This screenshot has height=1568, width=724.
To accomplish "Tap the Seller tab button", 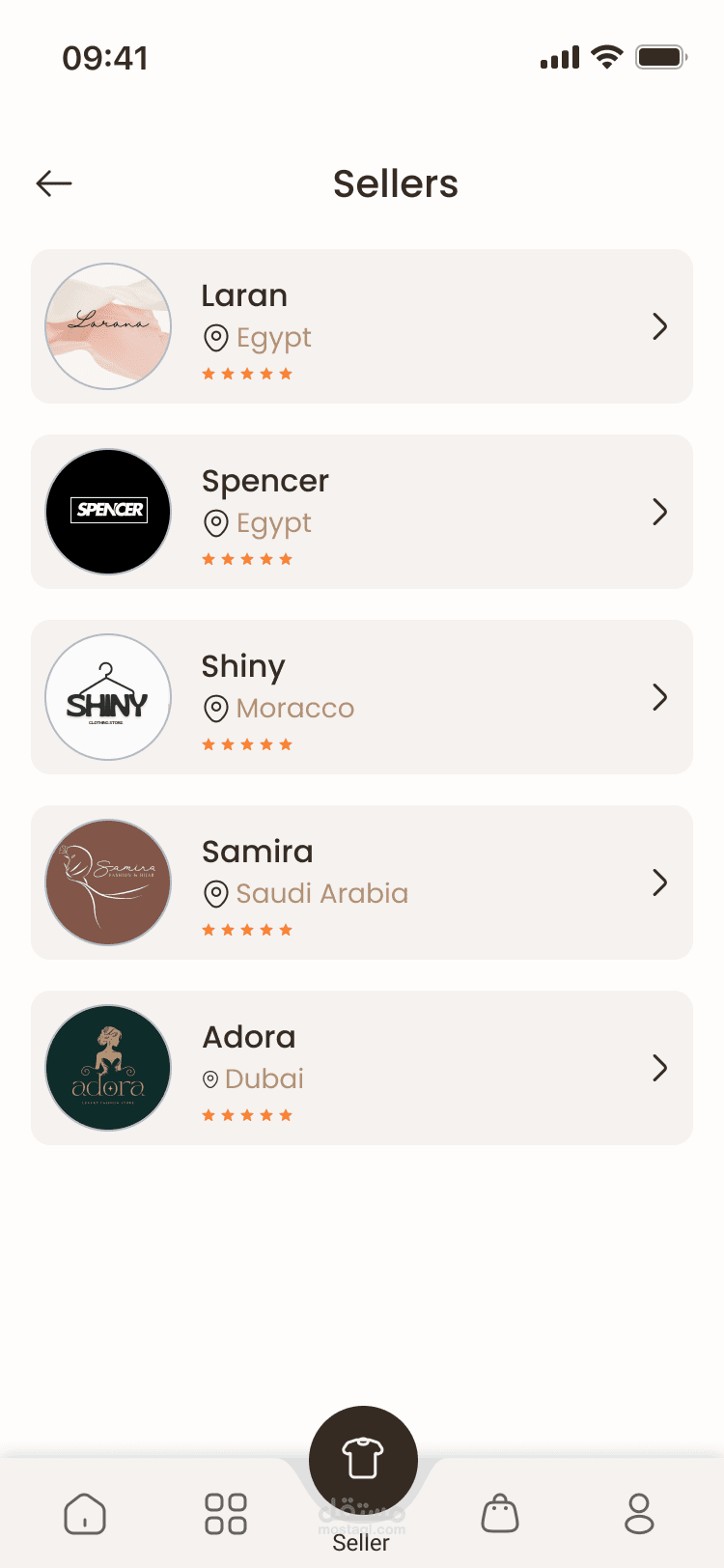I will pyautogui.click(x=363, y=1460).
